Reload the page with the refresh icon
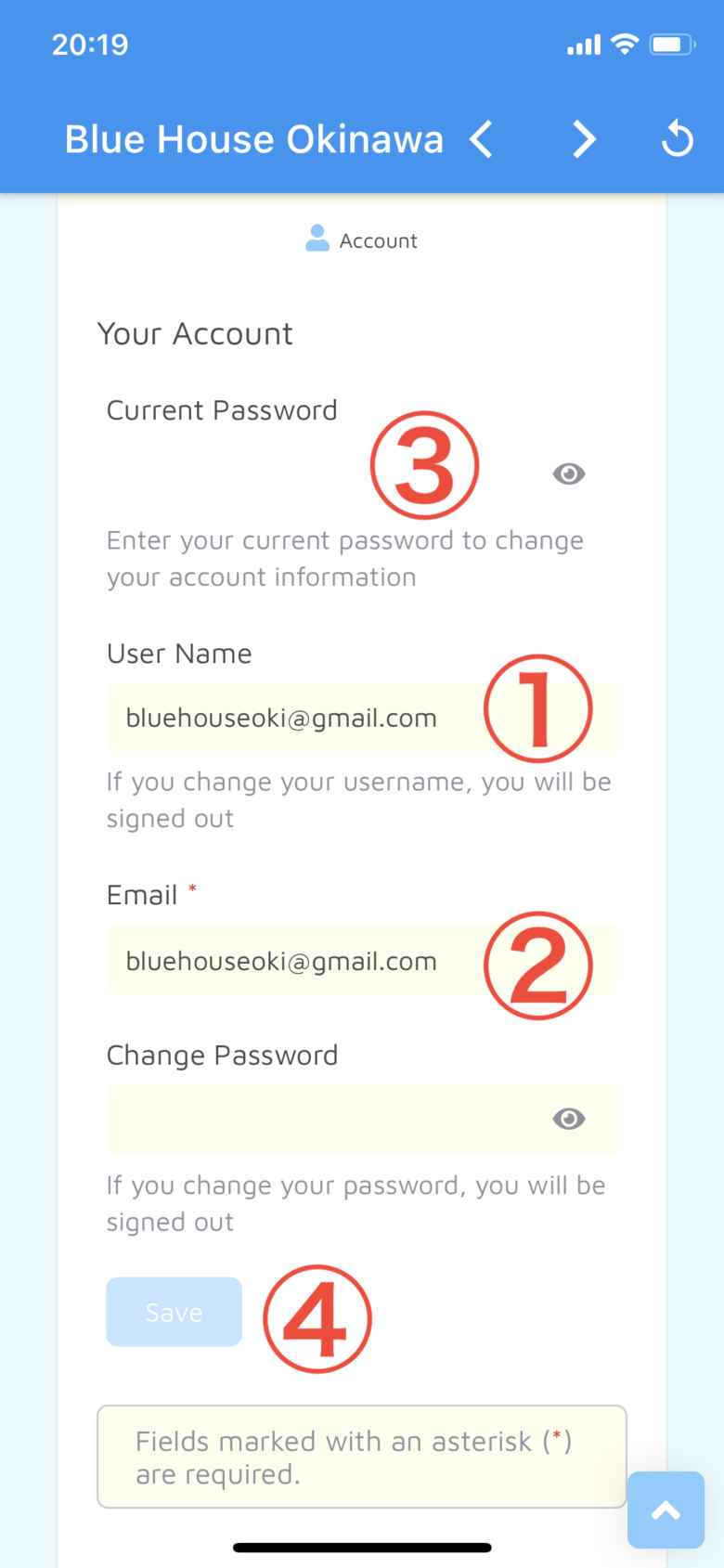 (x=678, y=139)
